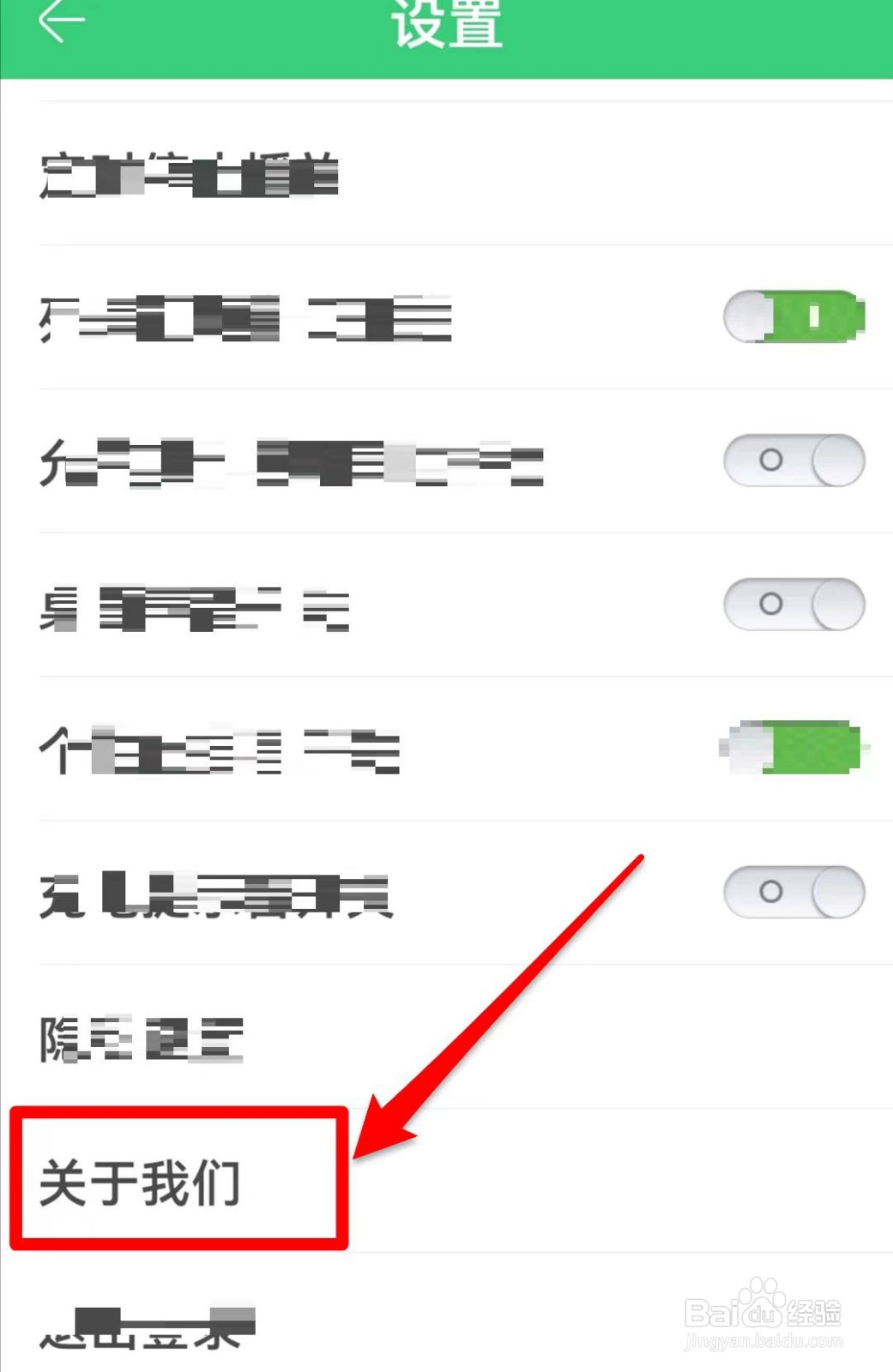This screenshot has height=1372, width=893.
Task: Tap the blurred label beside the last toggle
Action: (214, 896)
